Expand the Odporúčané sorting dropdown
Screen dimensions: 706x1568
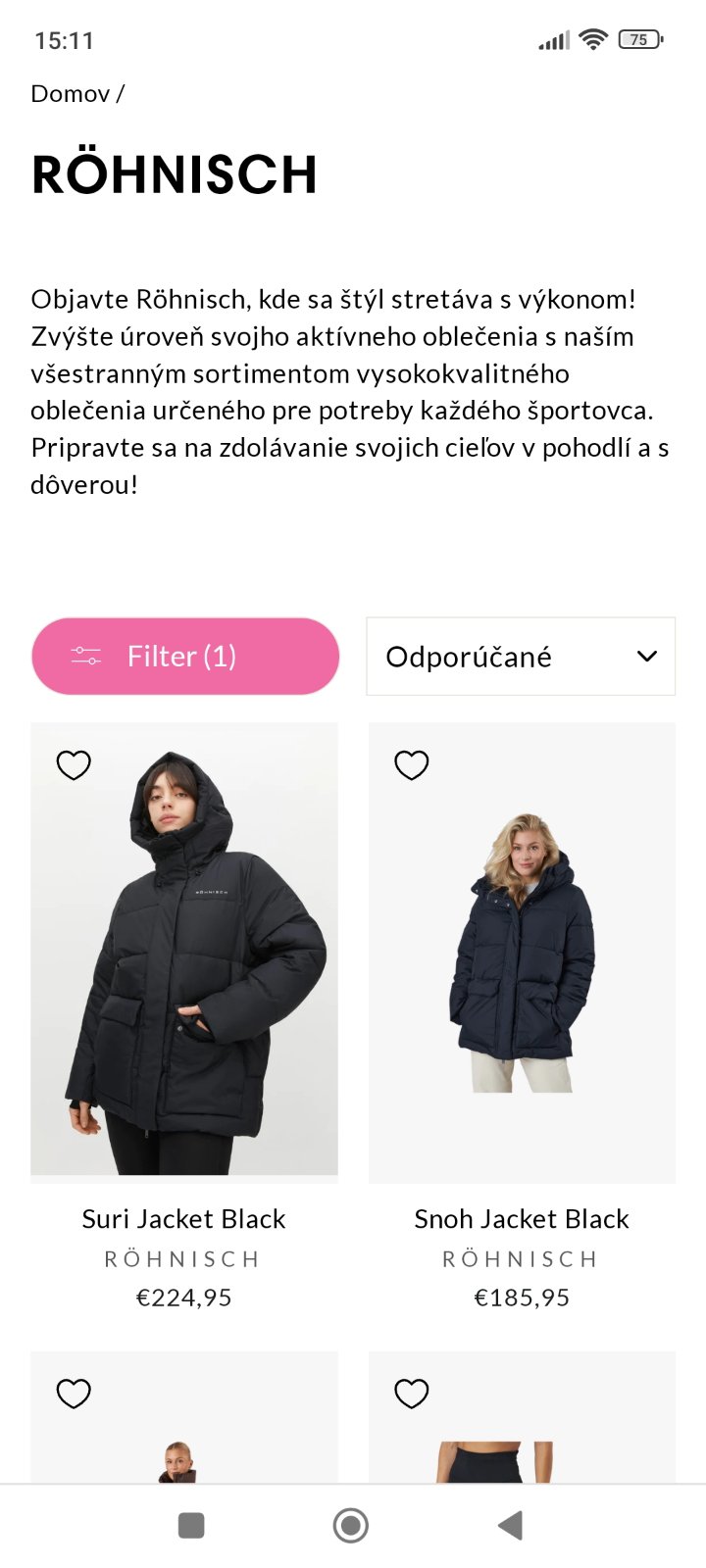point(521,657)
